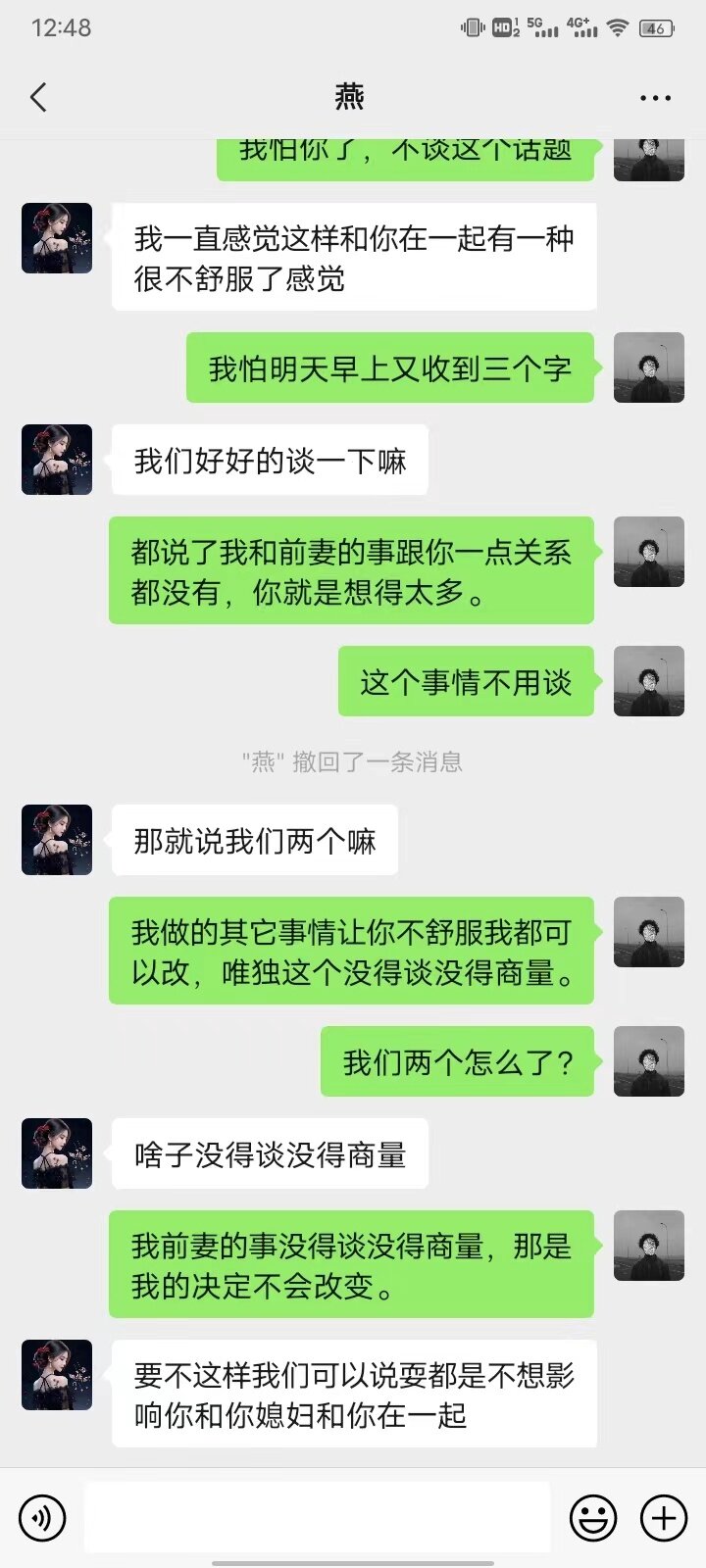Image resolution: width=706 pixels, height=1568 pixels.
Task: Go back to the chat list
Action: click(x=39, y=97)
